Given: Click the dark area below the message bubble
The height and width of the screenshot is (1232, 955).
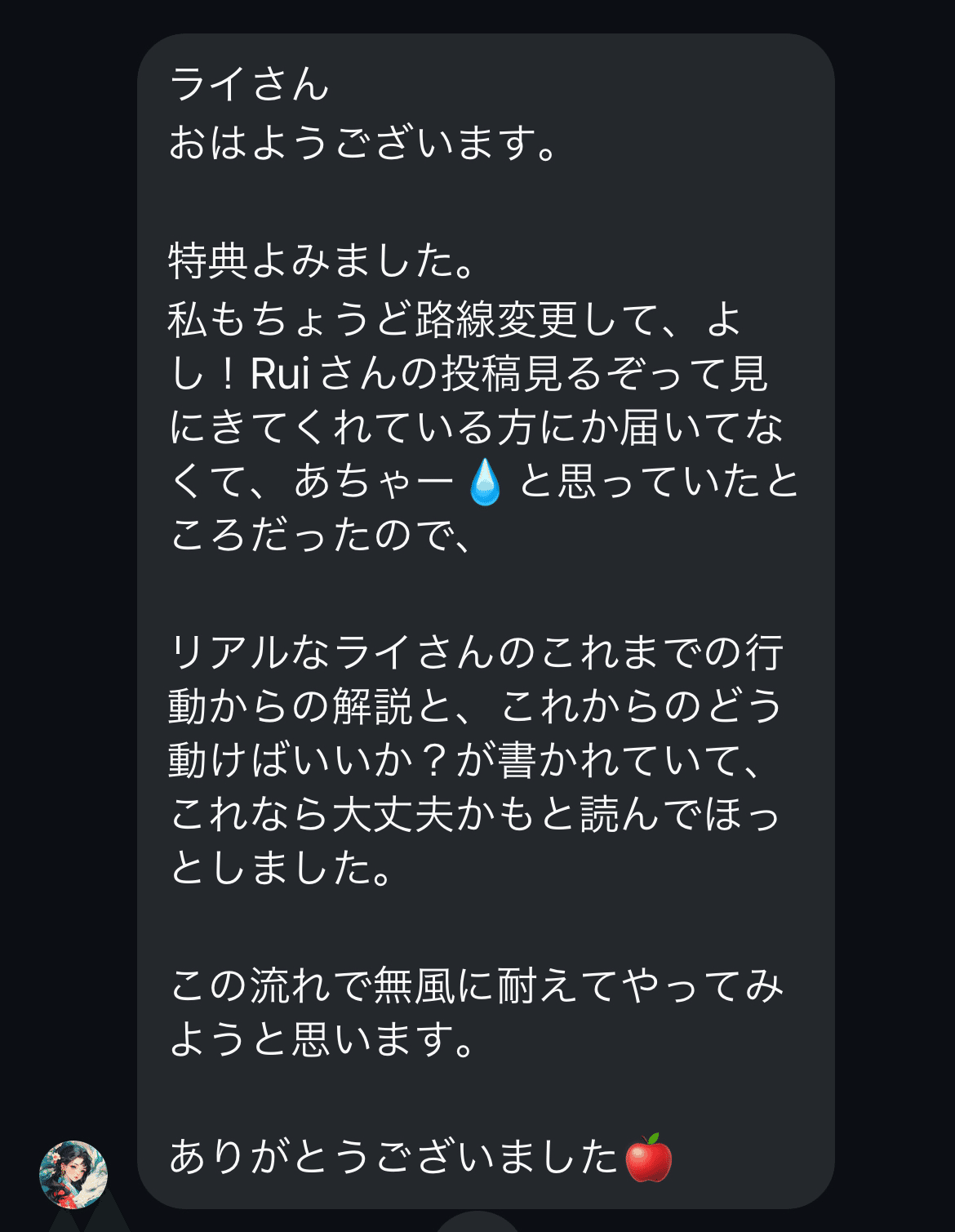Looking at the screenshot, I should 477,1221.
